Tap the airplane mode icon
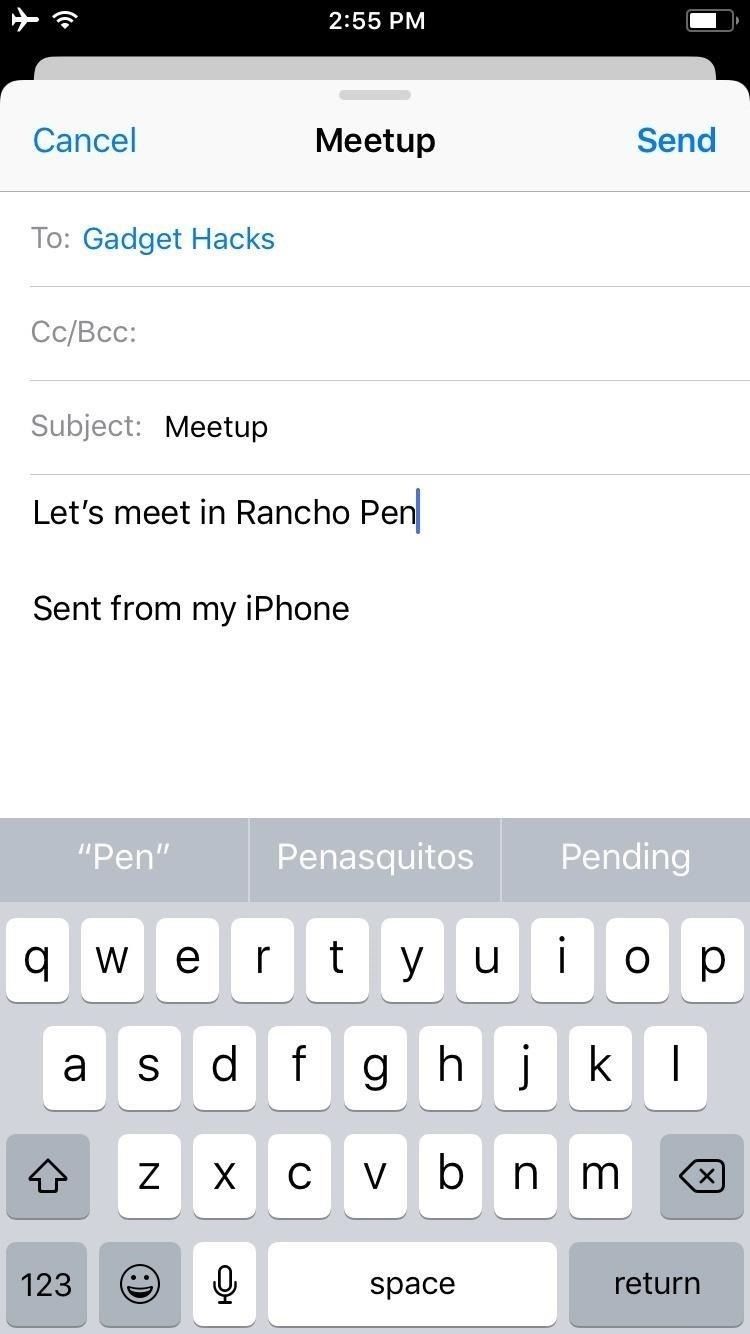The height and width of the screenshot is (1334, 750). 23,18
